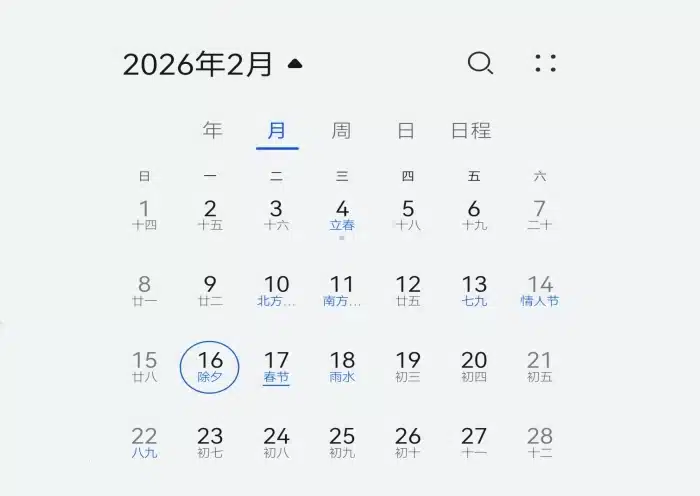This screenshot has height=496, width=700.
Task: Select February 22 八九
Action: (x=144, y=443)
